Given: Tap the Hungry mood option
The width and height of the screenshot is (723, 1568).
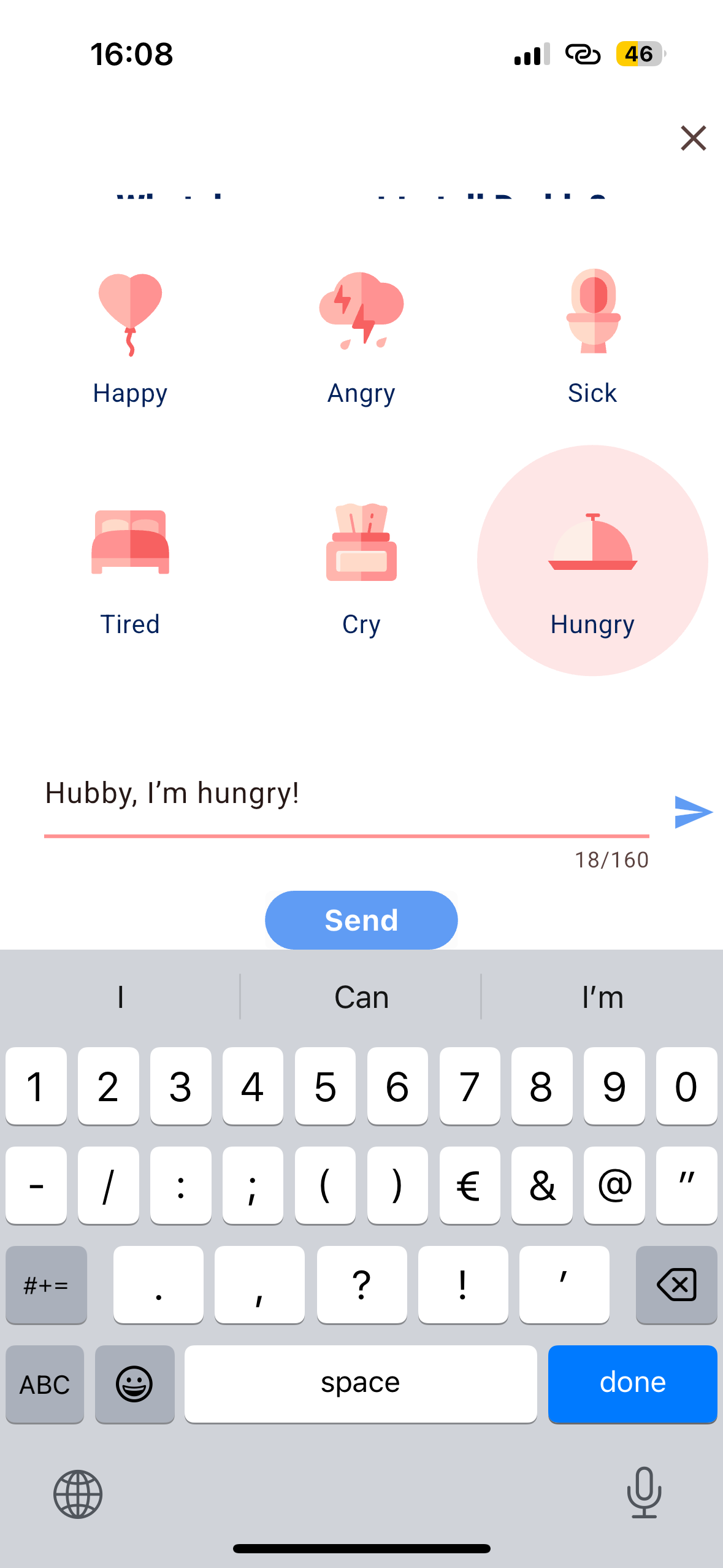Looking at the screenshot, I should click(592, 561).
